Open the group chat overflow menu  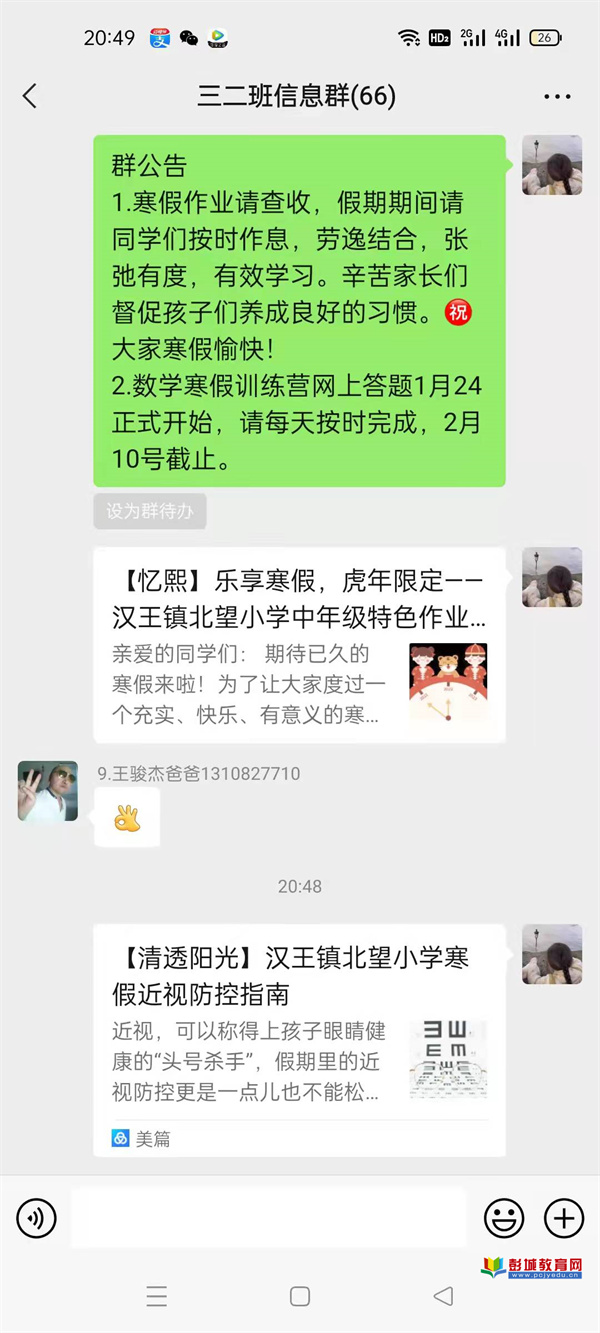click(557, 97)
